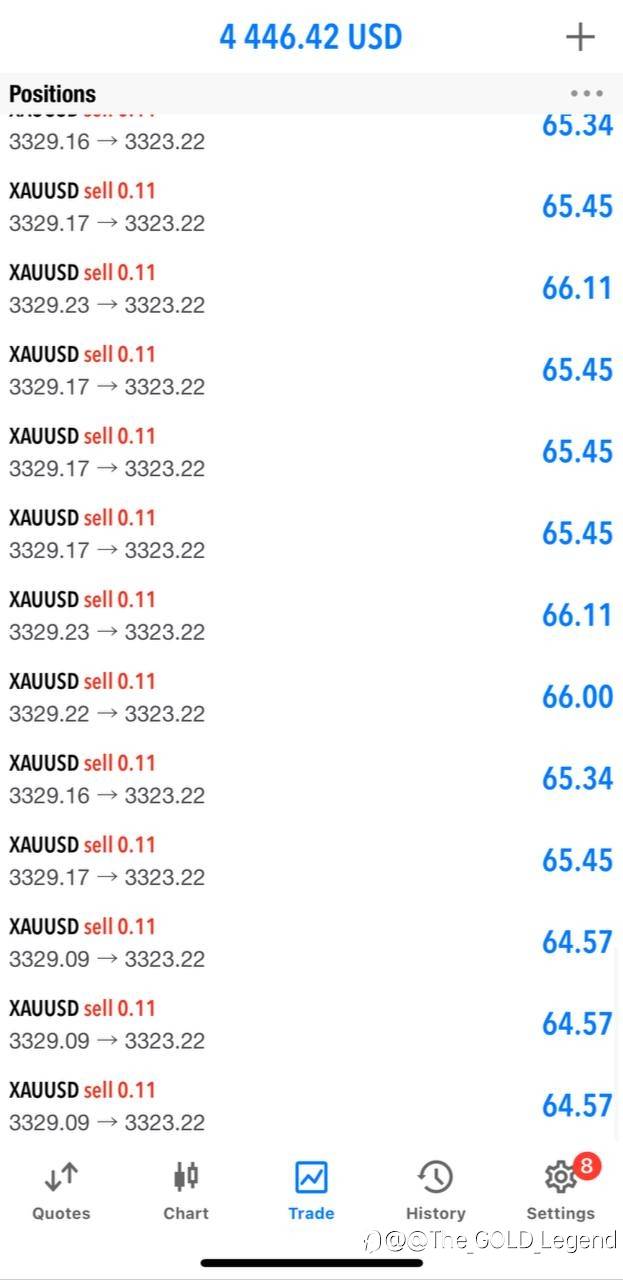Viewport: 623px width, 1280px height.
Task: Go to the History tab
Action: (435, 1191)
